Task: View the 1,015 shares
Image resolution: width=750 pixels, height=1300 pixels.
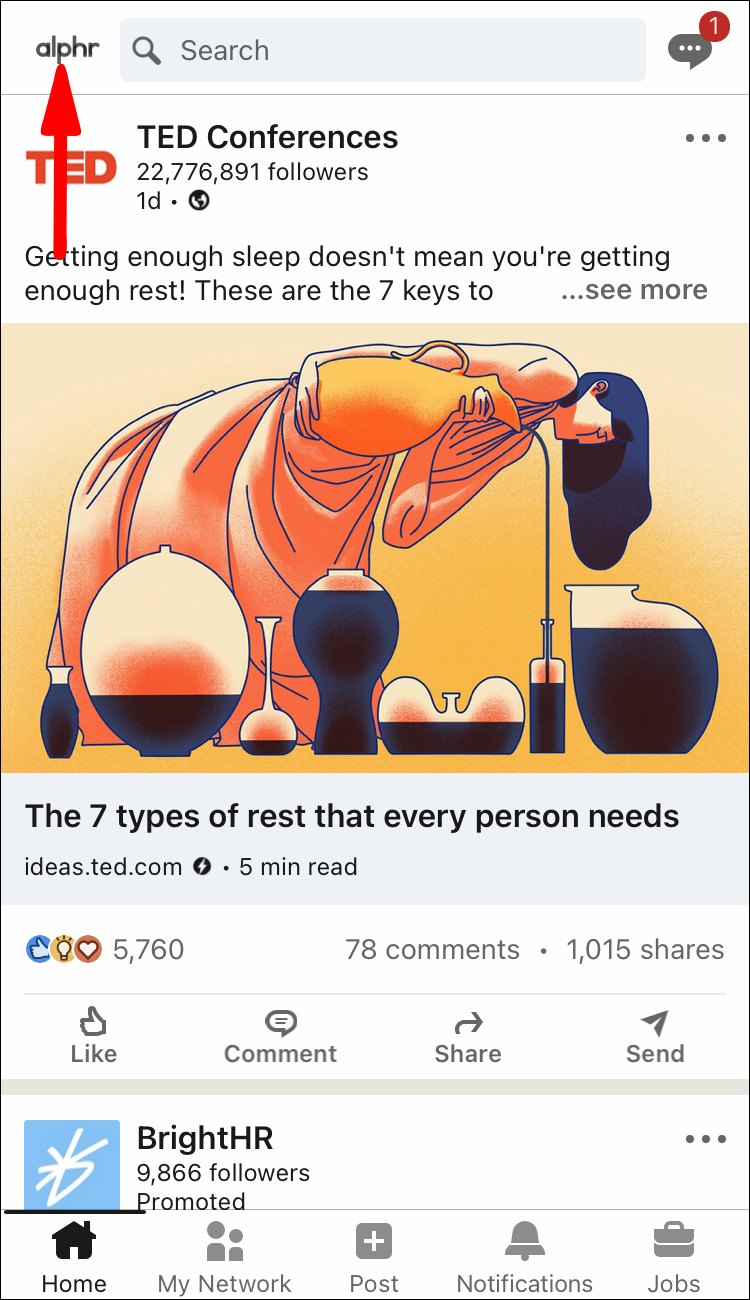Action: point(645,949)
